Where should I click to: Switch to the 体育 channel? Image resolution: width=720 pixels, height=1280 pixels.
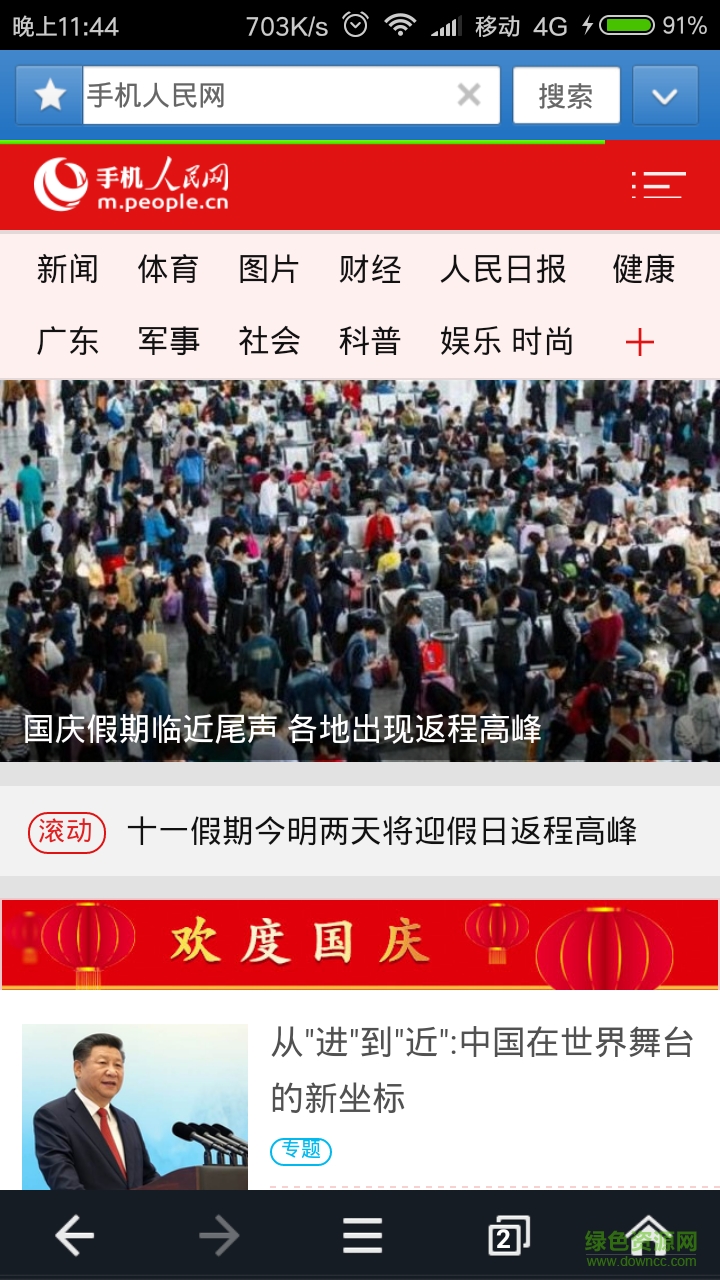point(168,269)
